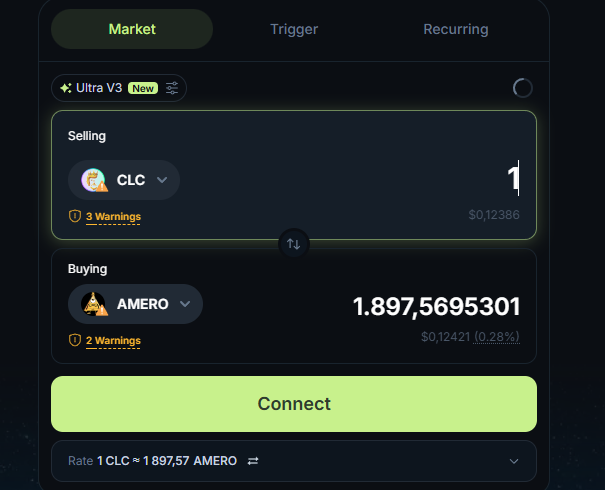The height and width of the screenshot is (490, 605).
Task: Refresh the quote with the circular icon
Action: click(x=522, y=88)
